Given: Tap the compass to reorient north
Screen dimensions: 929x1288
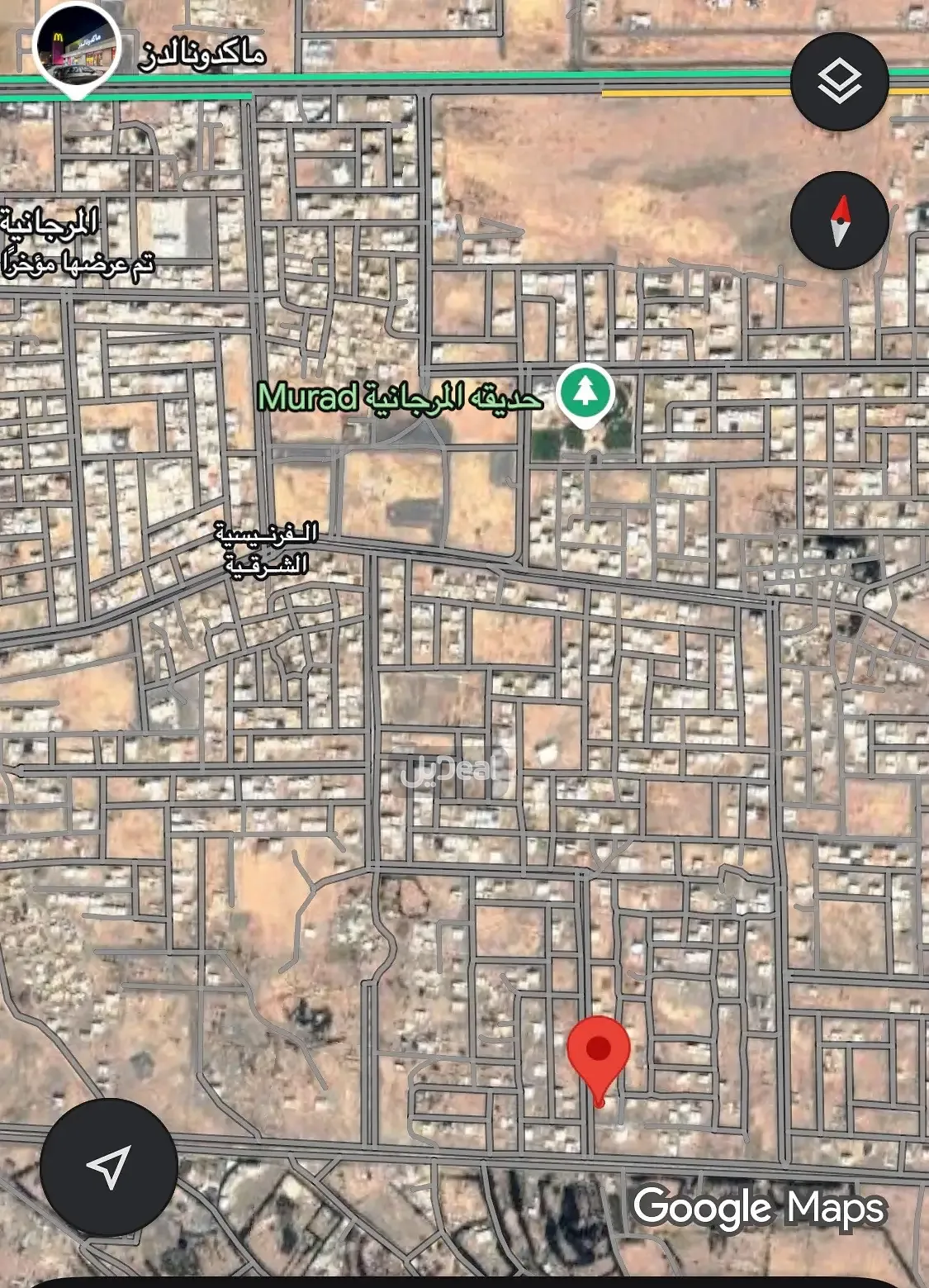Looking at the screenshot, I should [839, 221].
